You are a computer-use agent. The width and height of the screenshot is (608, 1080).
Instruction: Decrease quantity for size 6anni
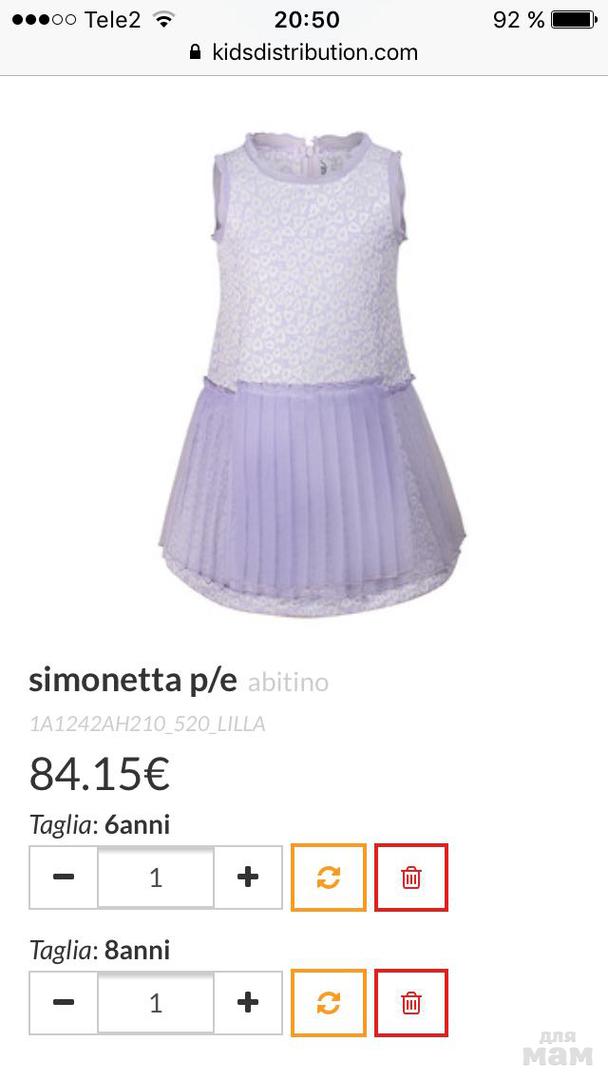(64, 878)
